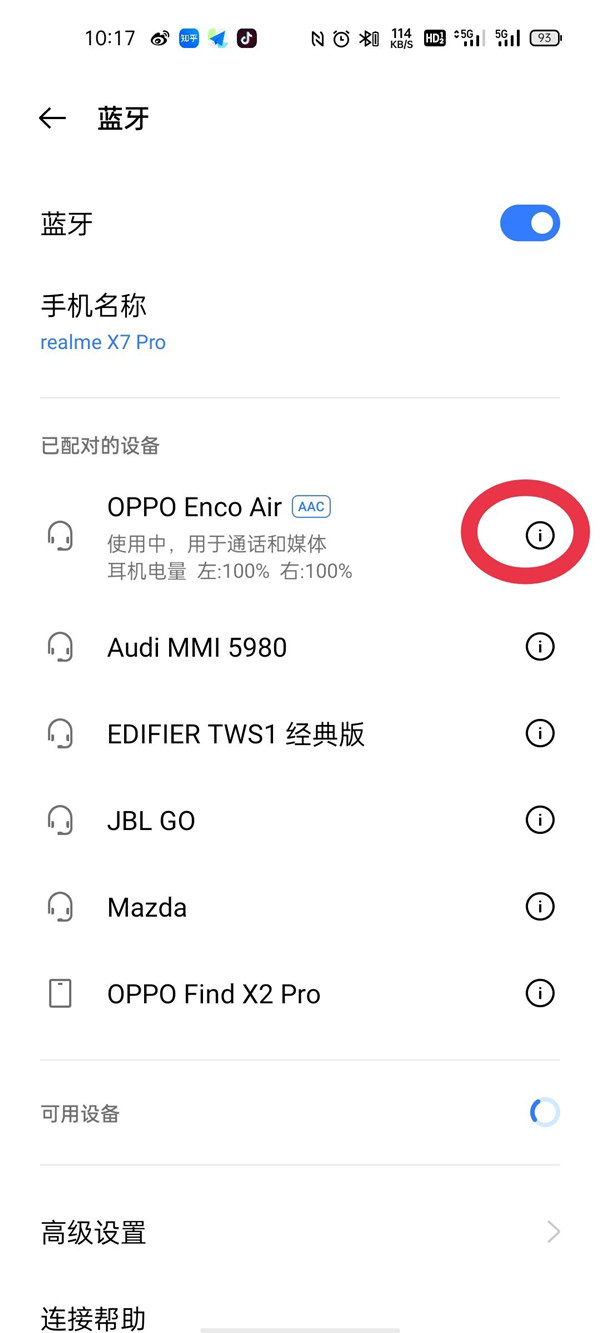Image resolution: width=600 pixels, height=1333 pixels.
Task: Go back from Bluetooth settings
Action: click(52, 119)
